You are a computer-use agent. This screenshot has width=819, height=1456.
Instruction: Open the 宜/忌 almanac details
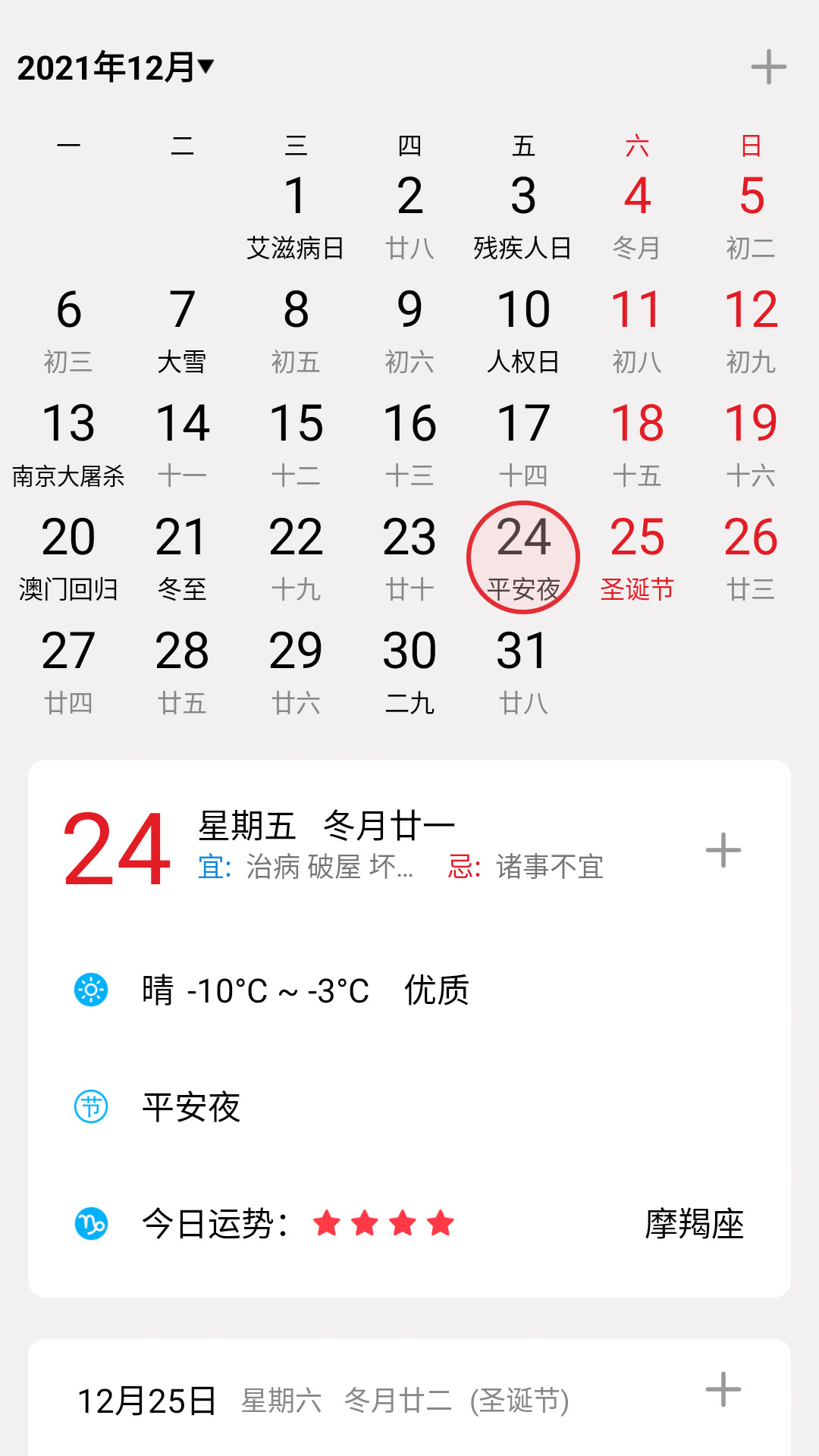click(400, 867)
